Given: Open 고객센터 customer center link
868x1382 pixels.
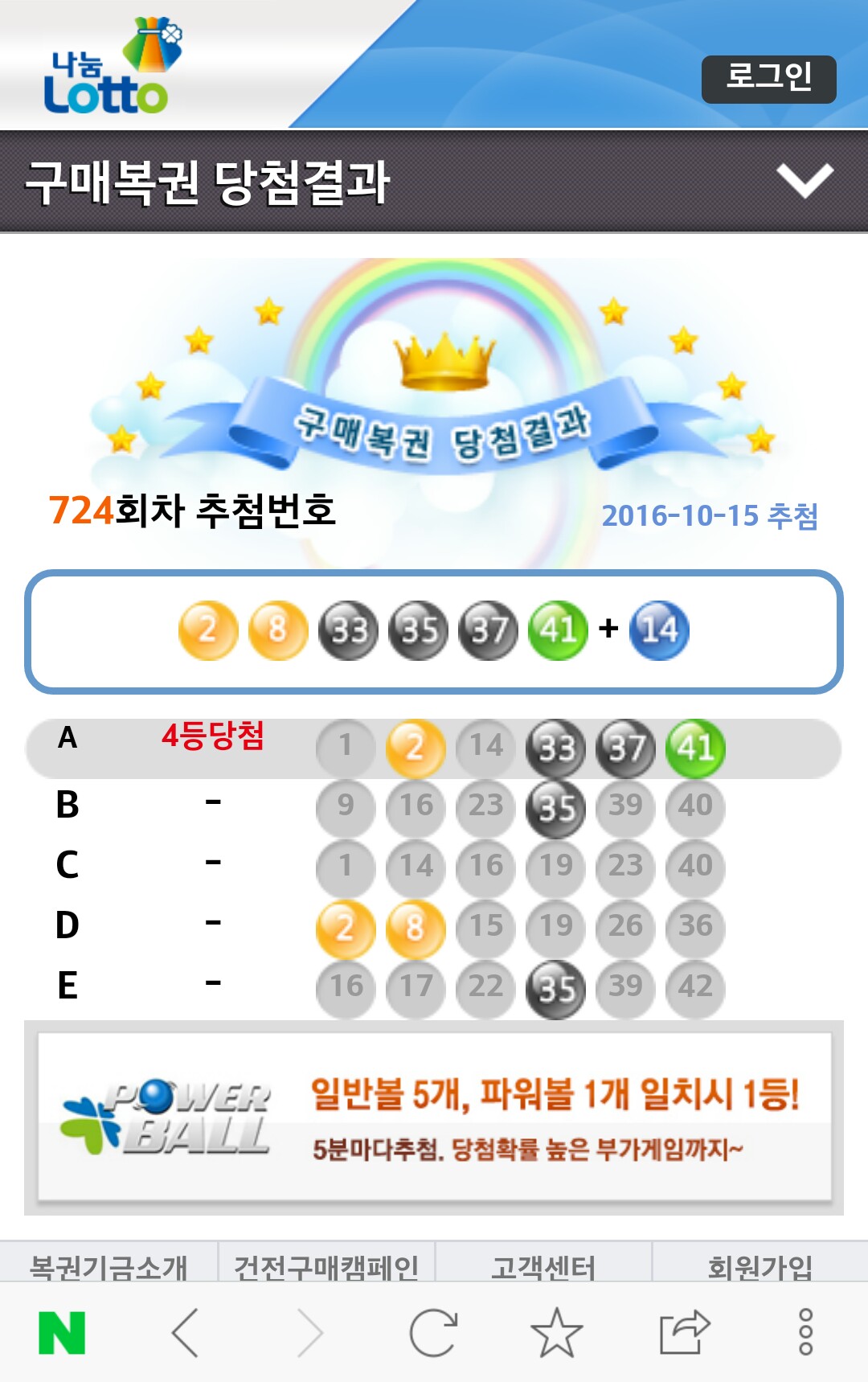Looking at the screenshot, I should 543,1265.
